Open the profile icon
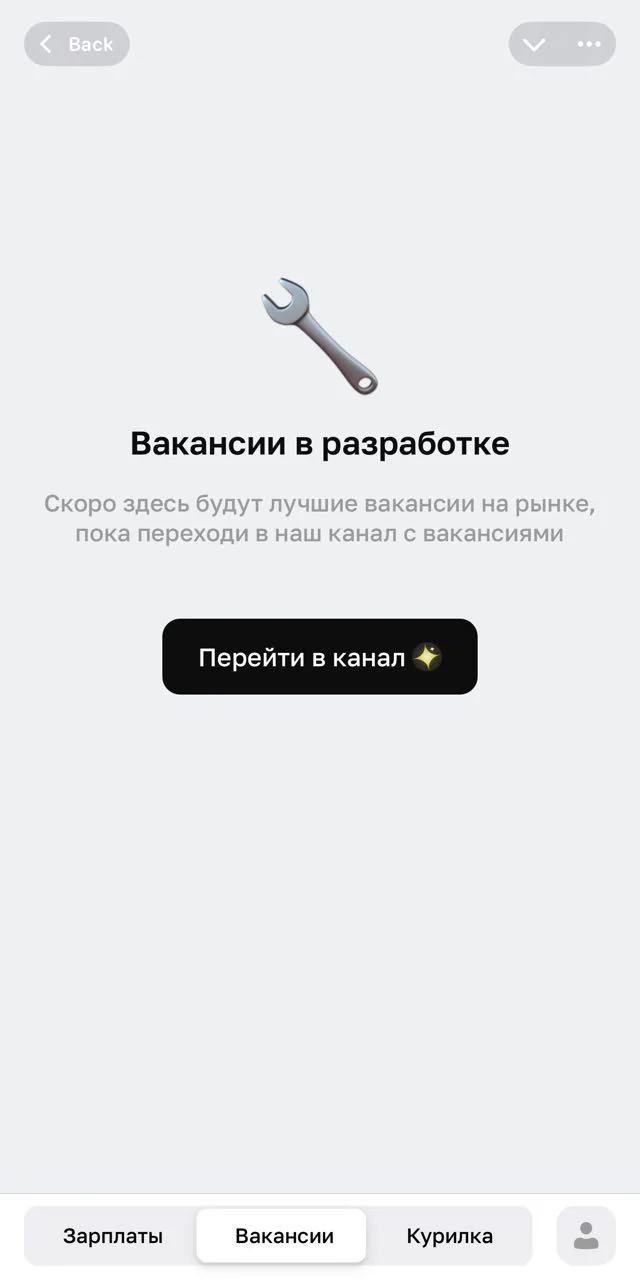Viewport: 640px width, 1280px height. [x=586, y=1236]
